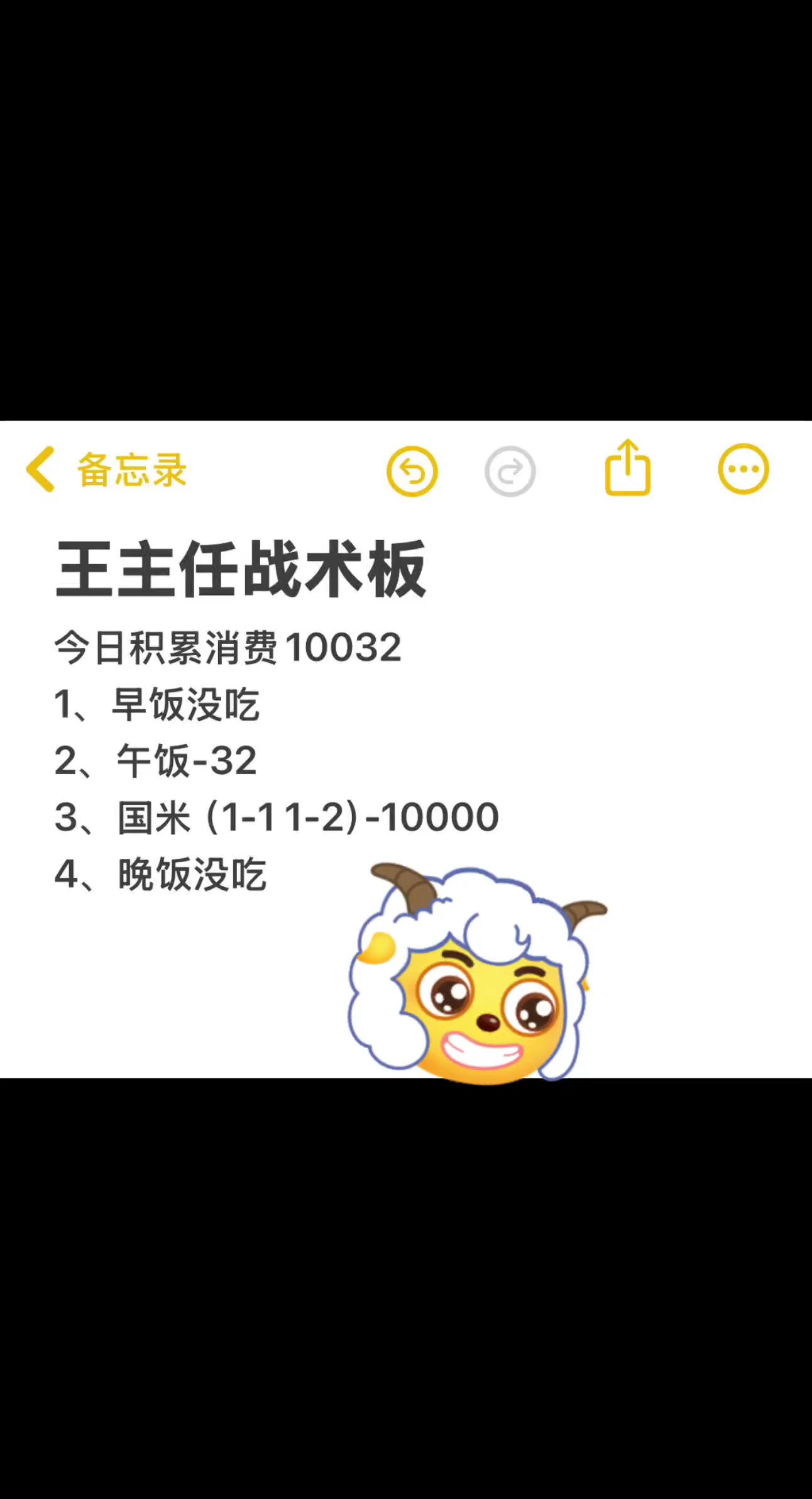Tap the Undo icon in the toolbar
Viewport: 812px width, 1499px height.
pyautogui.click(x=413, y=469)
